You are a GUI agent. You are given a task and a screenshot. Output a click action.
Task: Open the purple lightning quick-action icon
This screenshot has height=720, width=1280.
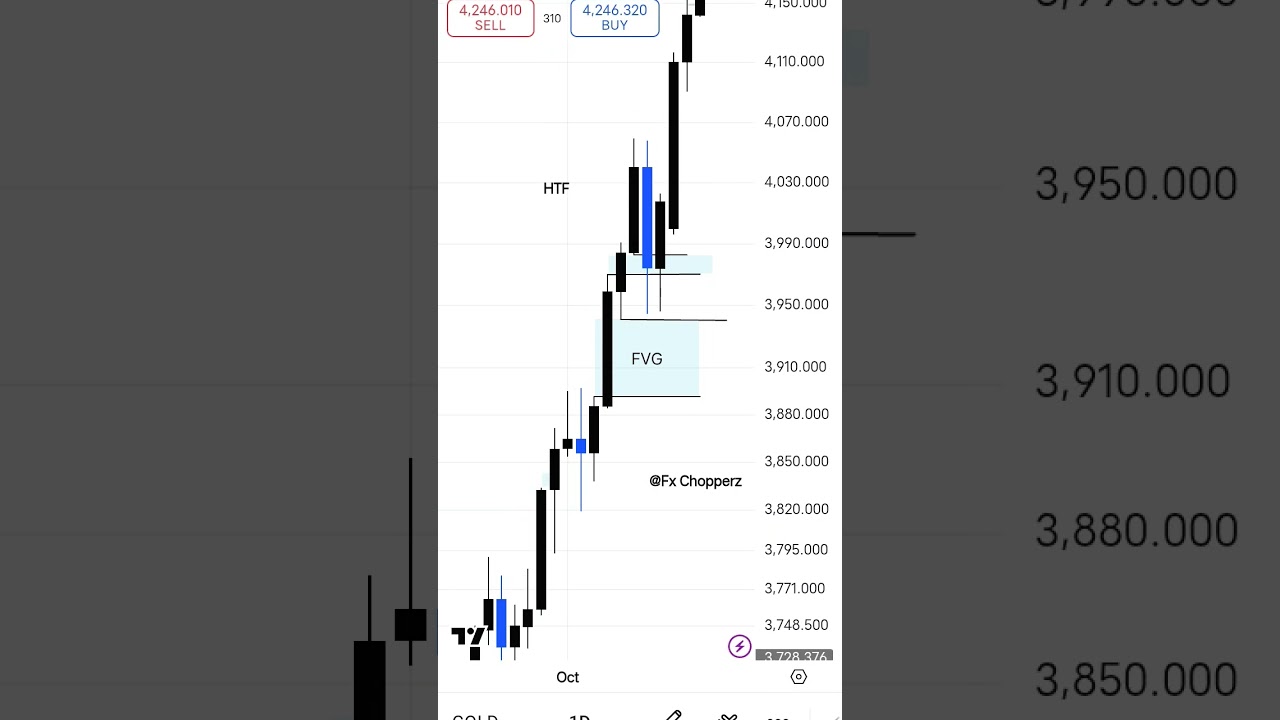[739, 646]
